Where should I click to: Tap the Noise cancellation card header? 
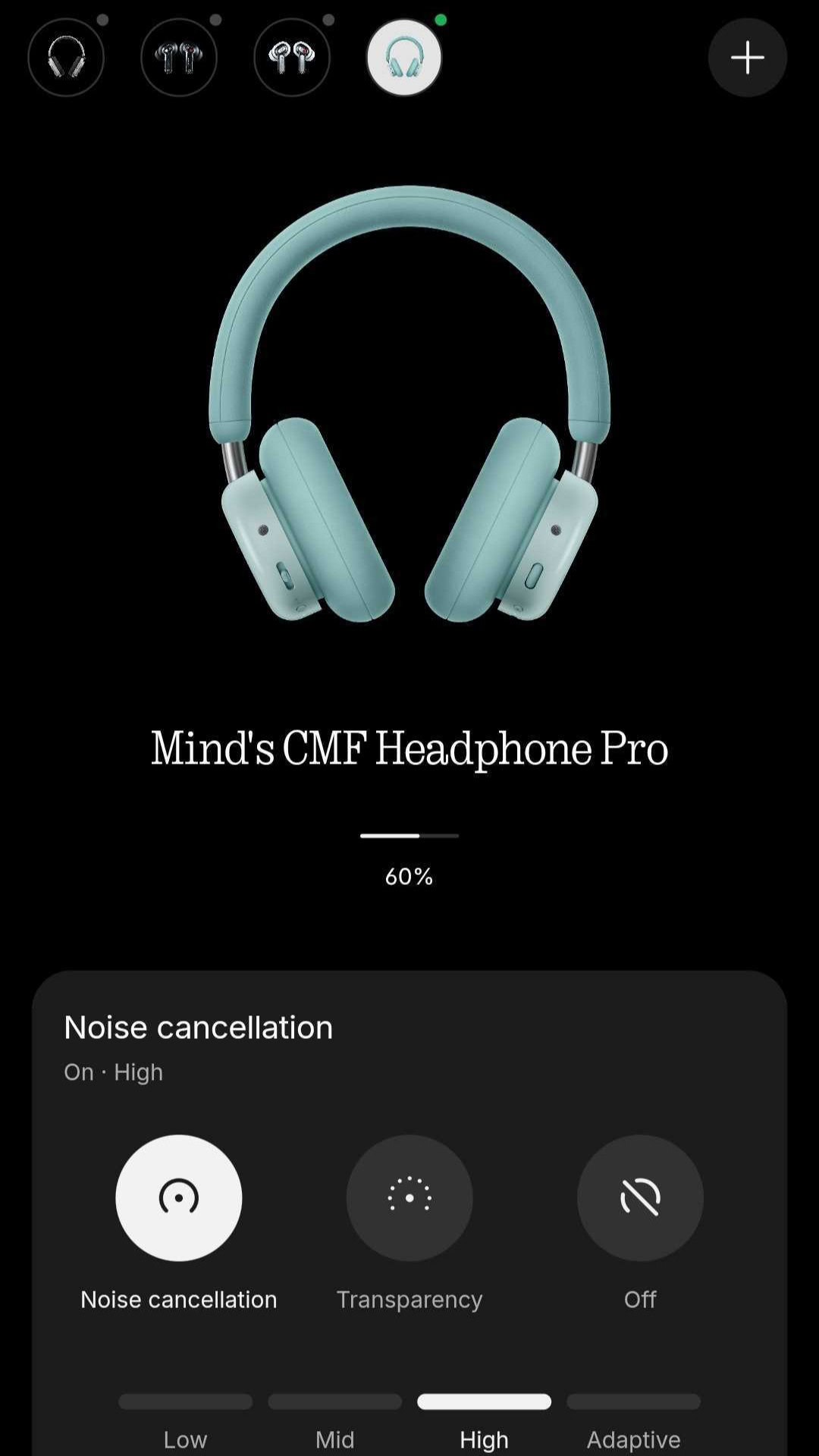pos(198,1027)
